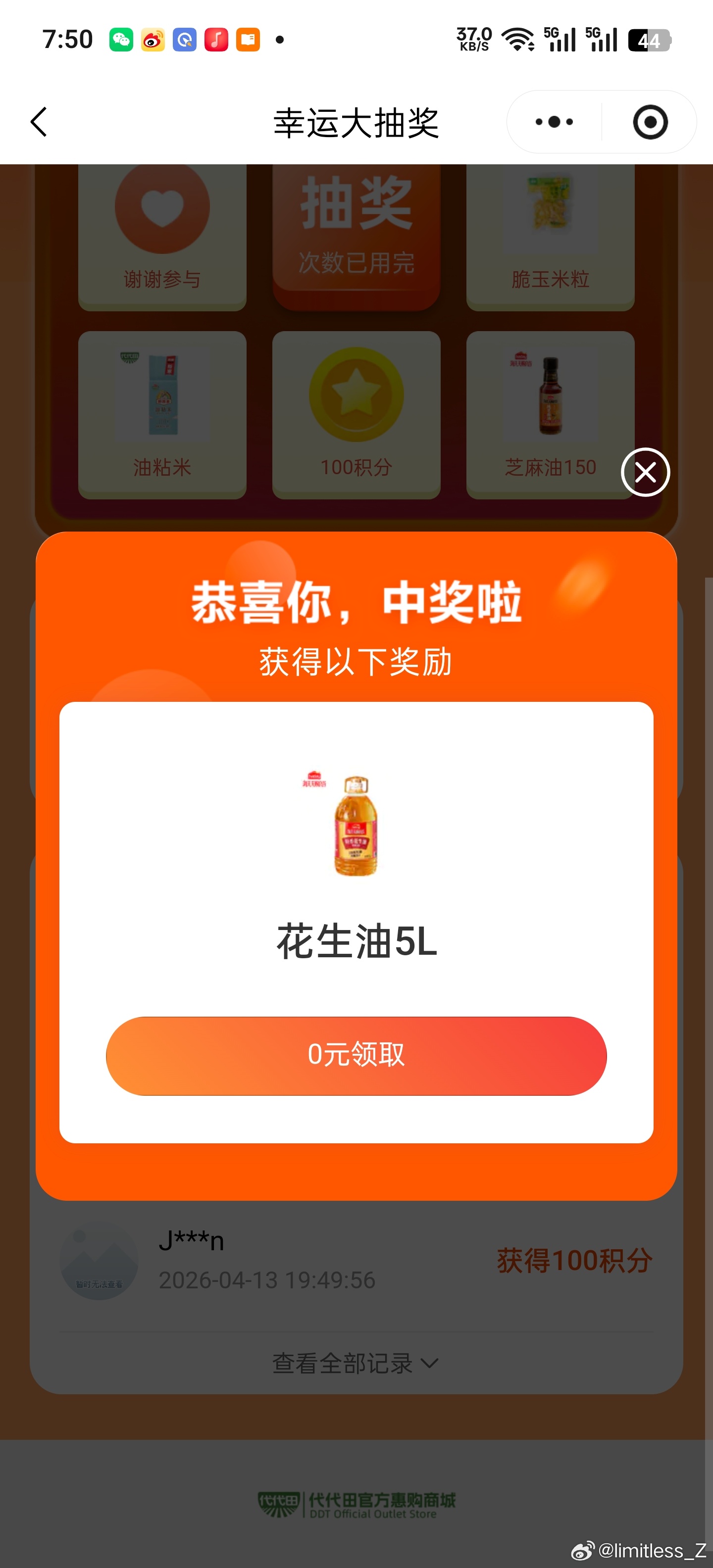Go back from 幸运大抽奖 page
This screenshot has width=713, height=1568.
pos(39,122)
